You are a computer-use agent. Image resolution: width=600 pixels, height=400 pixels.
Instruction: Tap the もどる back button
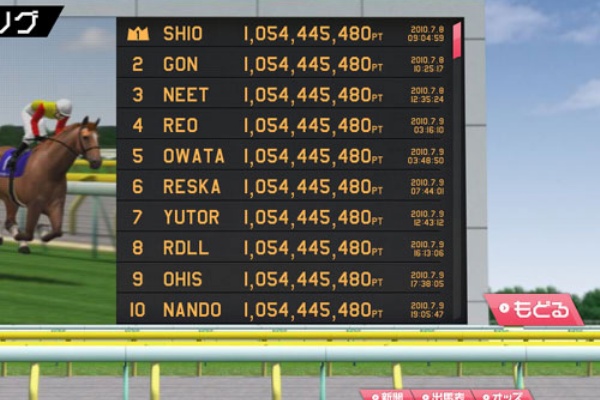click(x=534, y=310)
